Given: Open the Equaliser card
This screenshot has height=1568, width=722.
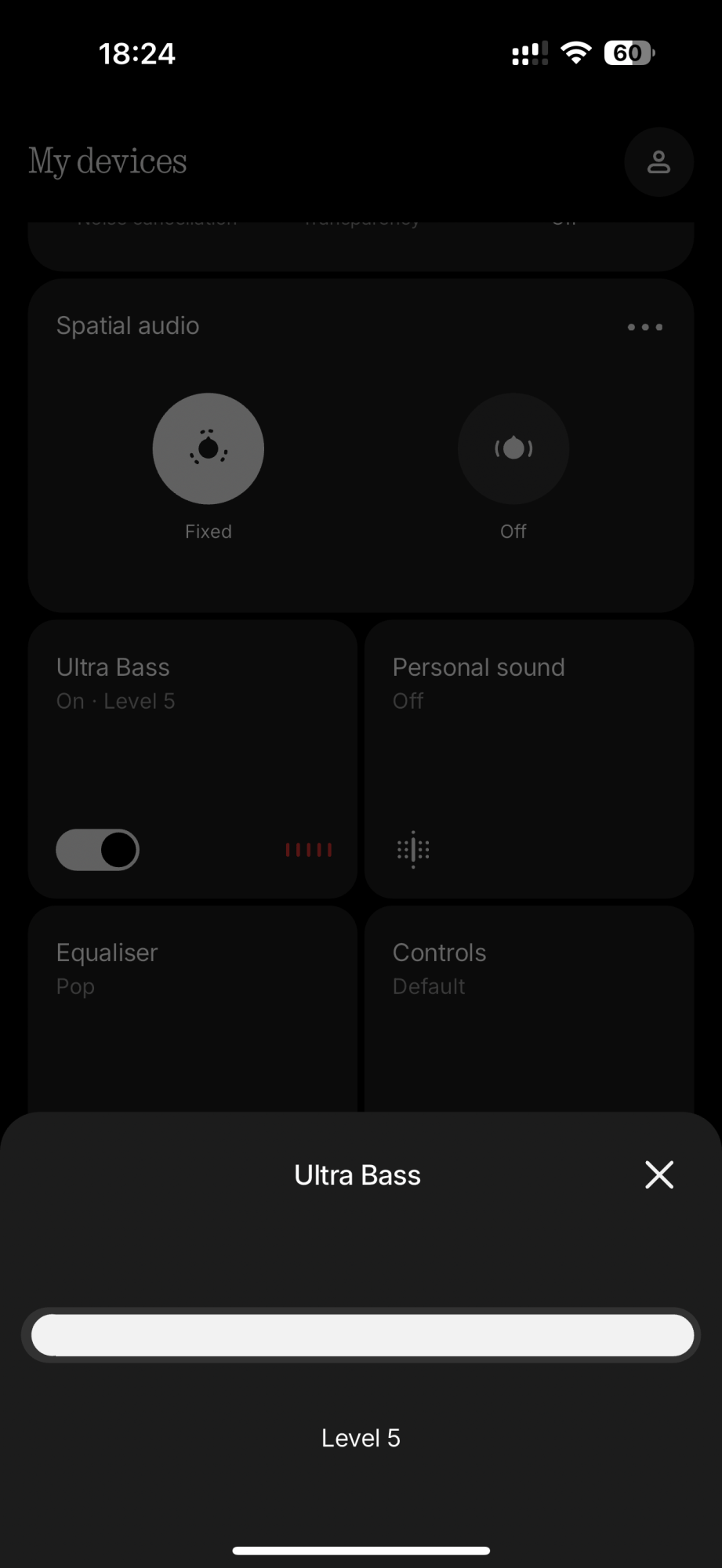Looking at the screenshot, I should pos(192,1007).
